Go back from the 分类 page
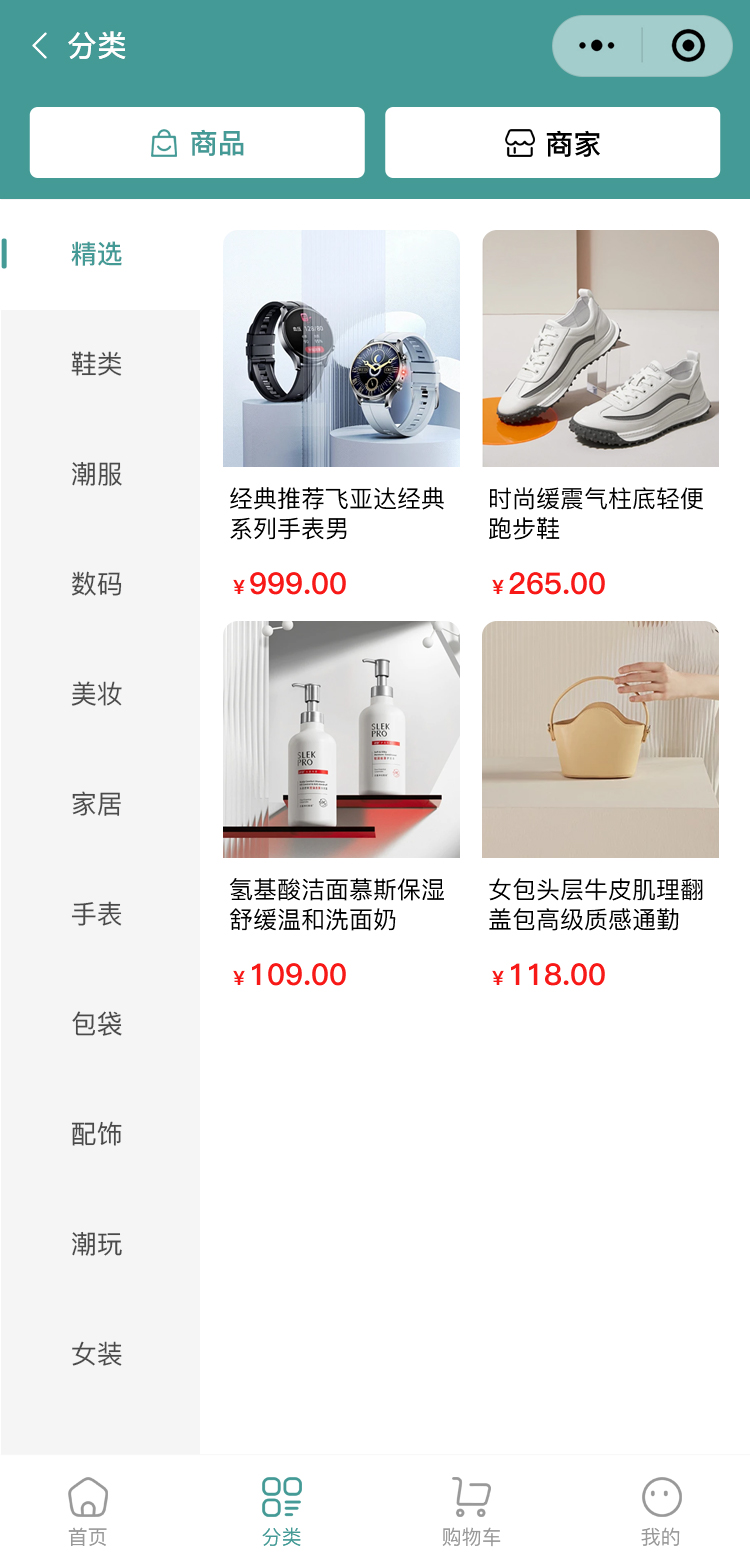This screenshot has width=750, height=1562. (x=40, y=46)
